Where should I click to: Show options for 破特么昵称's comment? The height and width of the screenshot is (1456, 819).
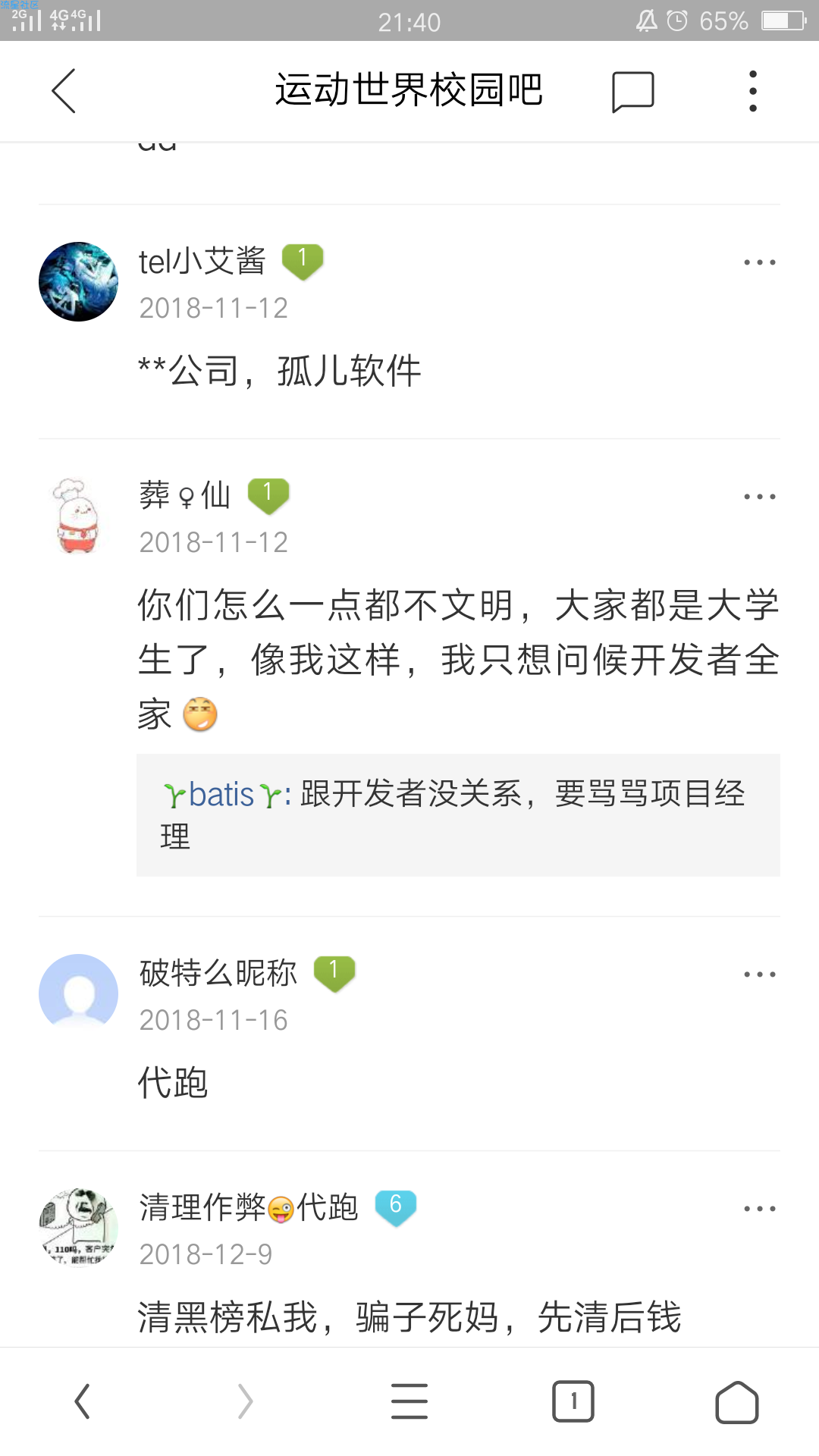click(759, 974)
